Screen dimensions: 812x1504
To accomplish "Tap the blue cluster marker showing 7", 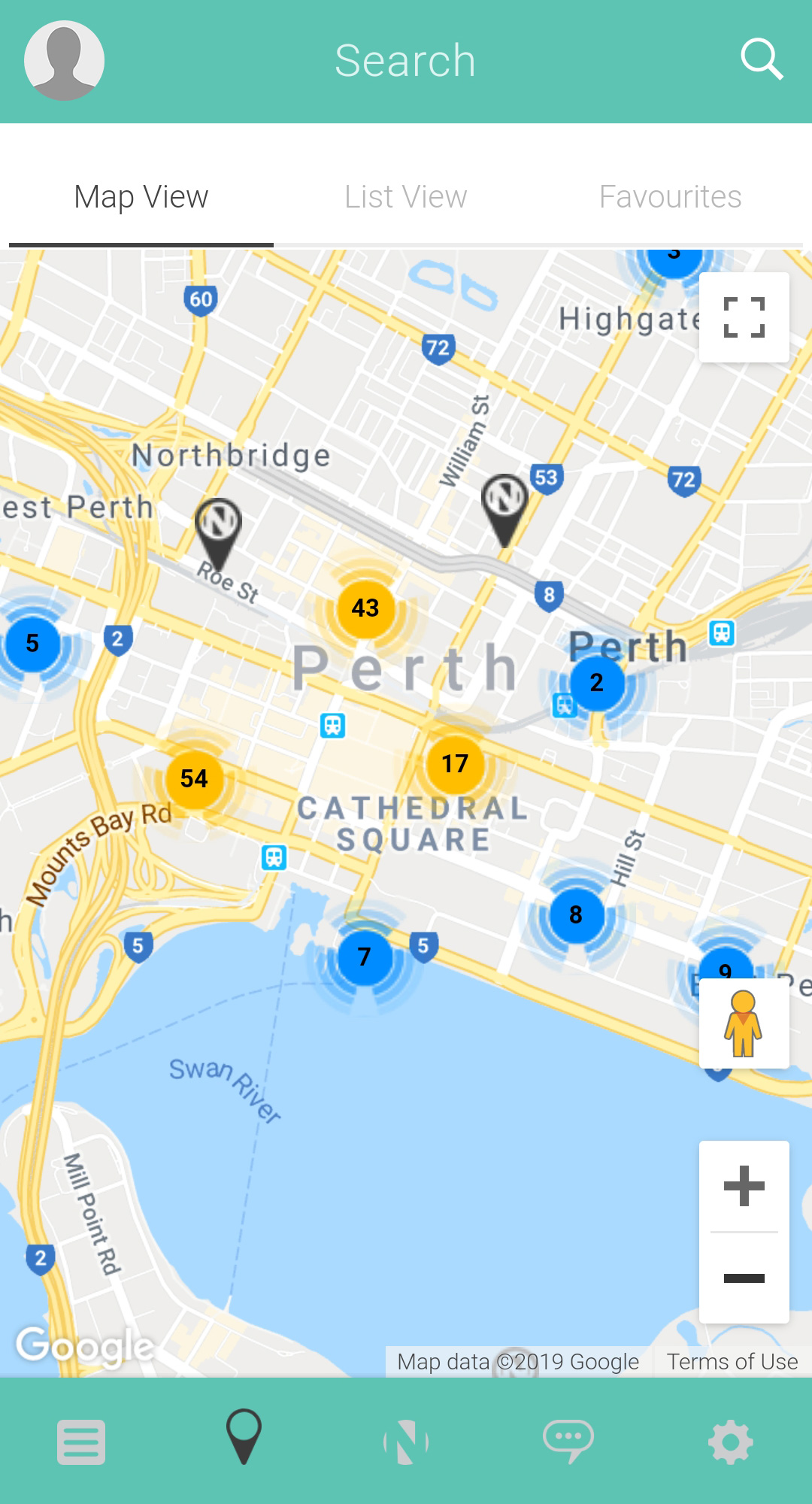I will (x=365, y=957).
